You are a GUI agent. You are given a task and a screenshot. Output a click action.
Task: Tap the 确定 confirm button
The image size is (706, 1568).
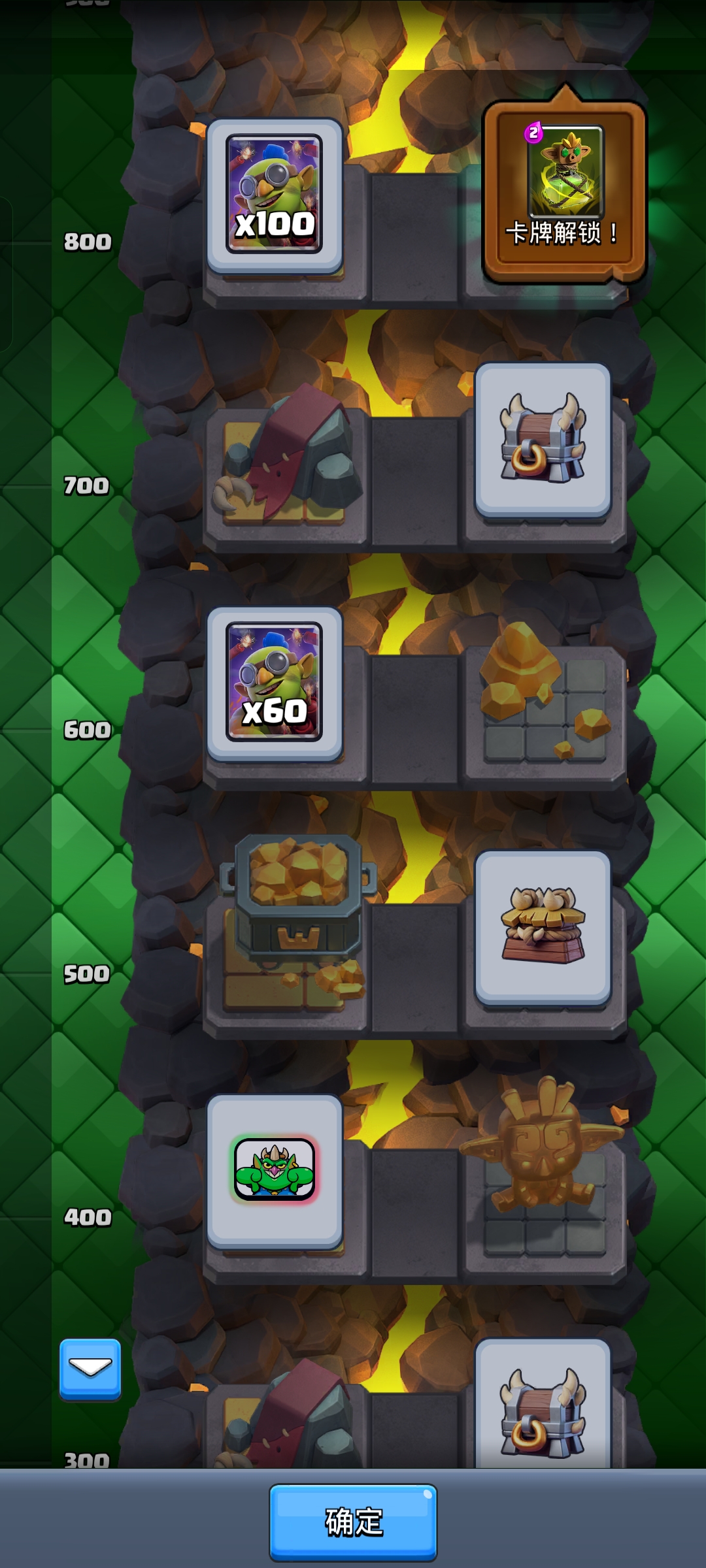(x=353, y=1522)
